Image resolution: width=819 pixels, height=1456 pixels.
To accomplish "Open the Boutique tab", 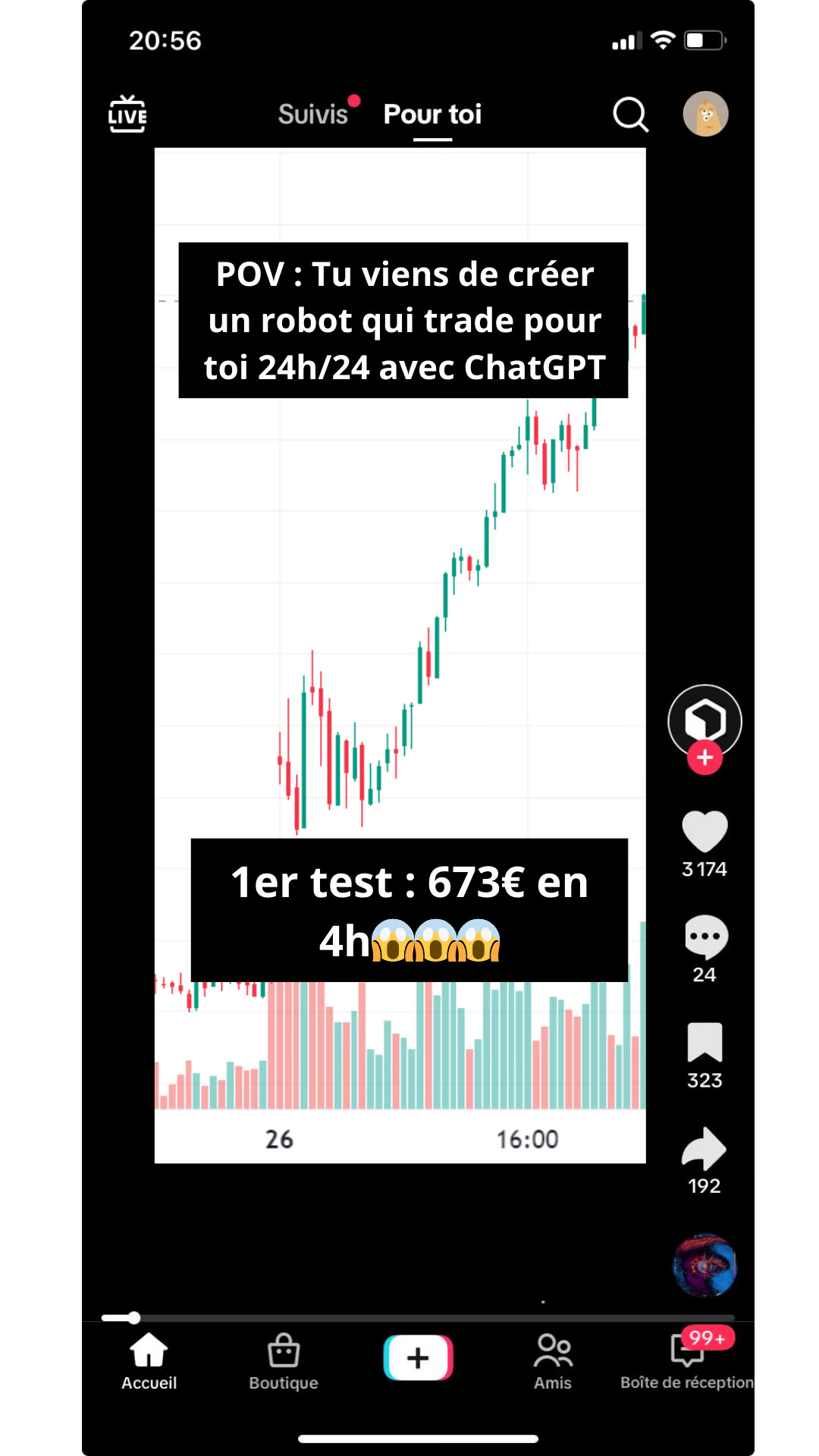I will (x=284, y=1362).
